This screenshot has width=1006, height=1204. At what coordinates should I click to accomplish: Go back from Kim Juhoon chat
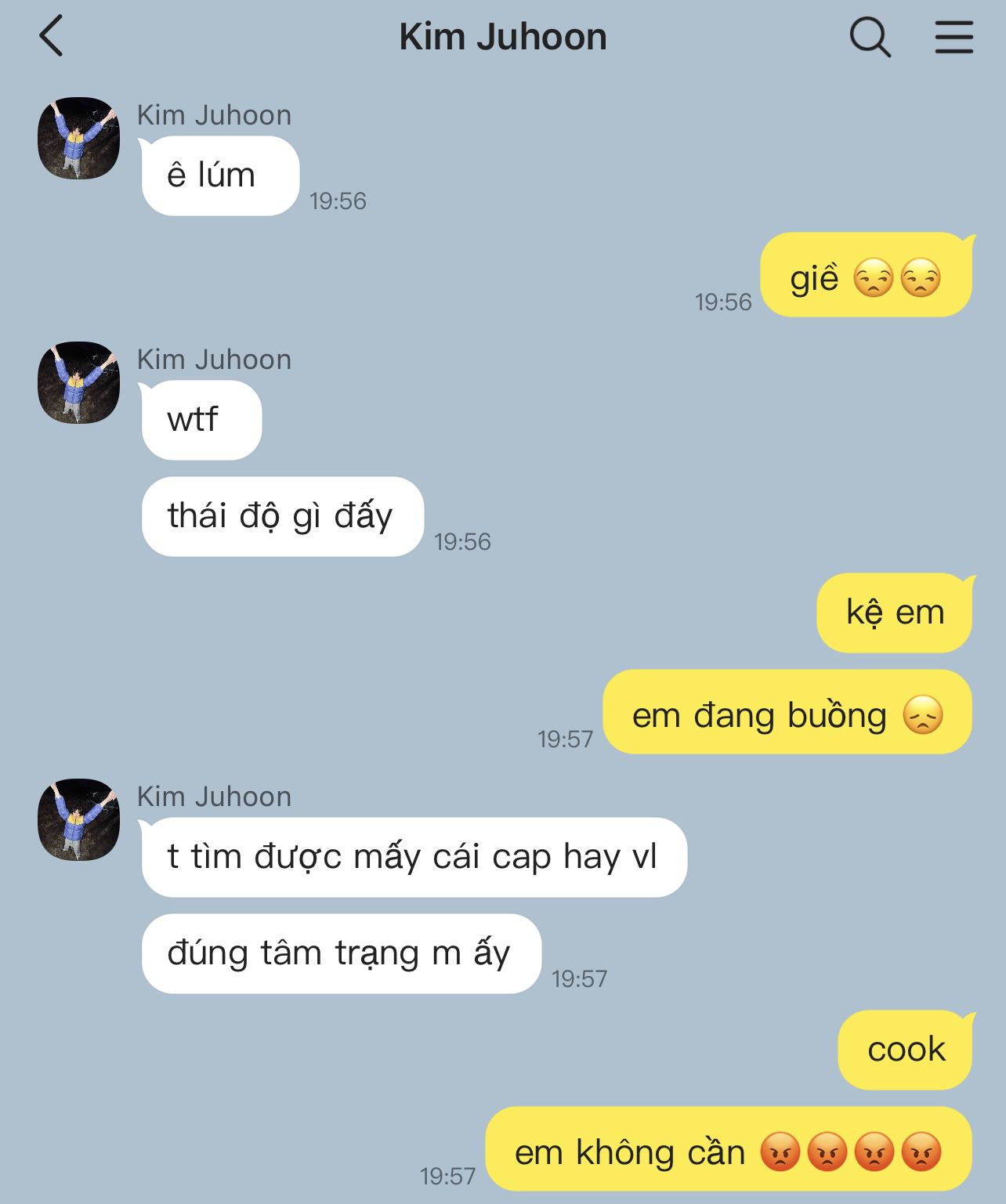pyautogui.click(x=52, y=37)
